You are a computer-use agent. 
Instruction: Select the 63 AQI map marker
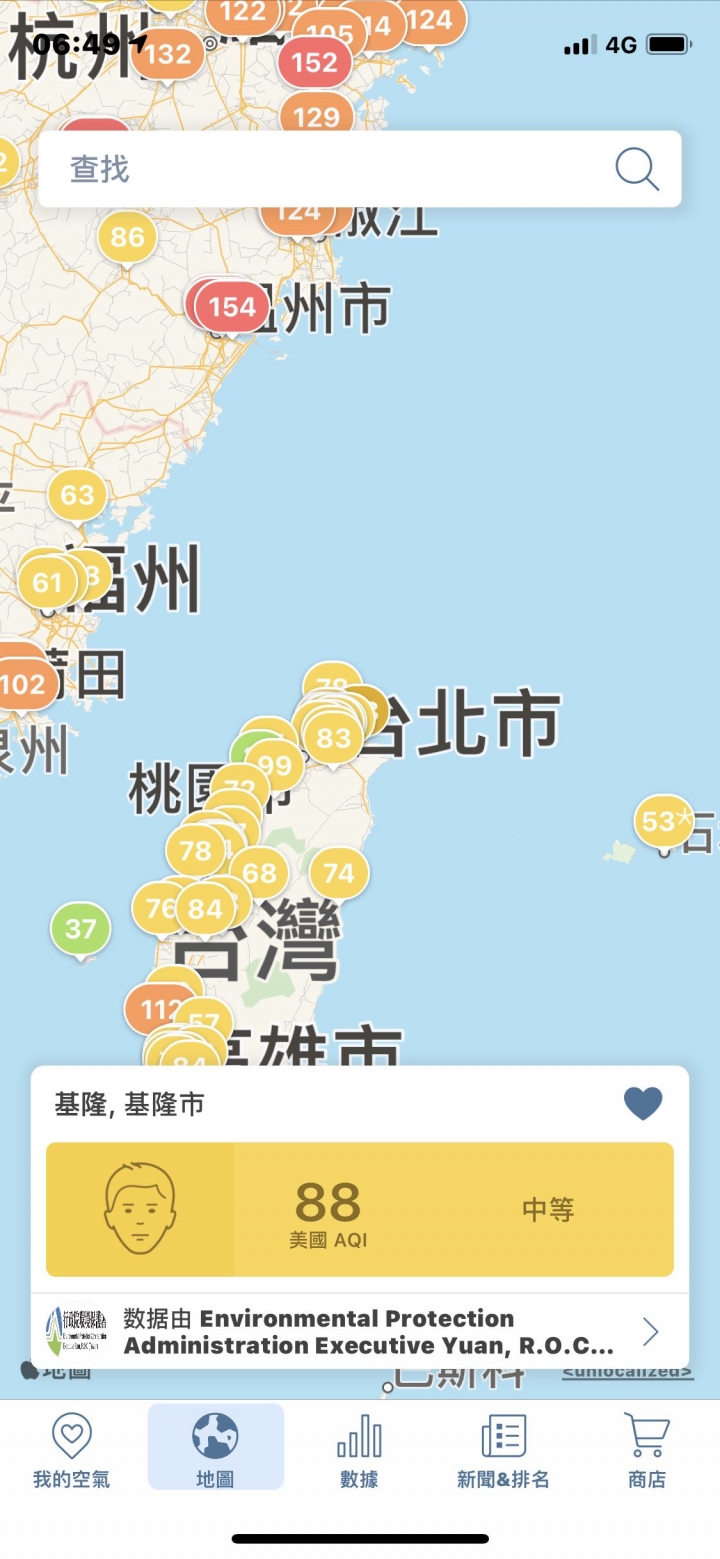pyautogui.click(x=77, y=495)
